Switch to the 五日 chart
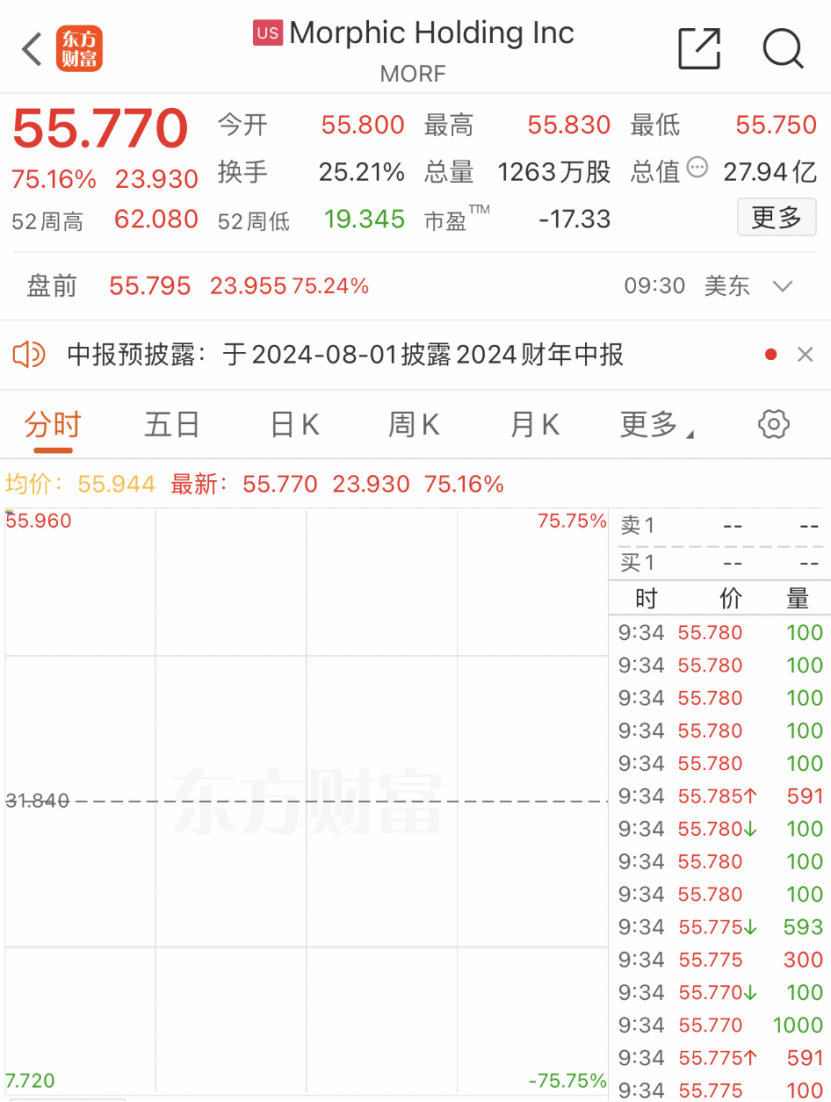The height and width of the screenshot is (1102, 831). click(x=172, y=425)
